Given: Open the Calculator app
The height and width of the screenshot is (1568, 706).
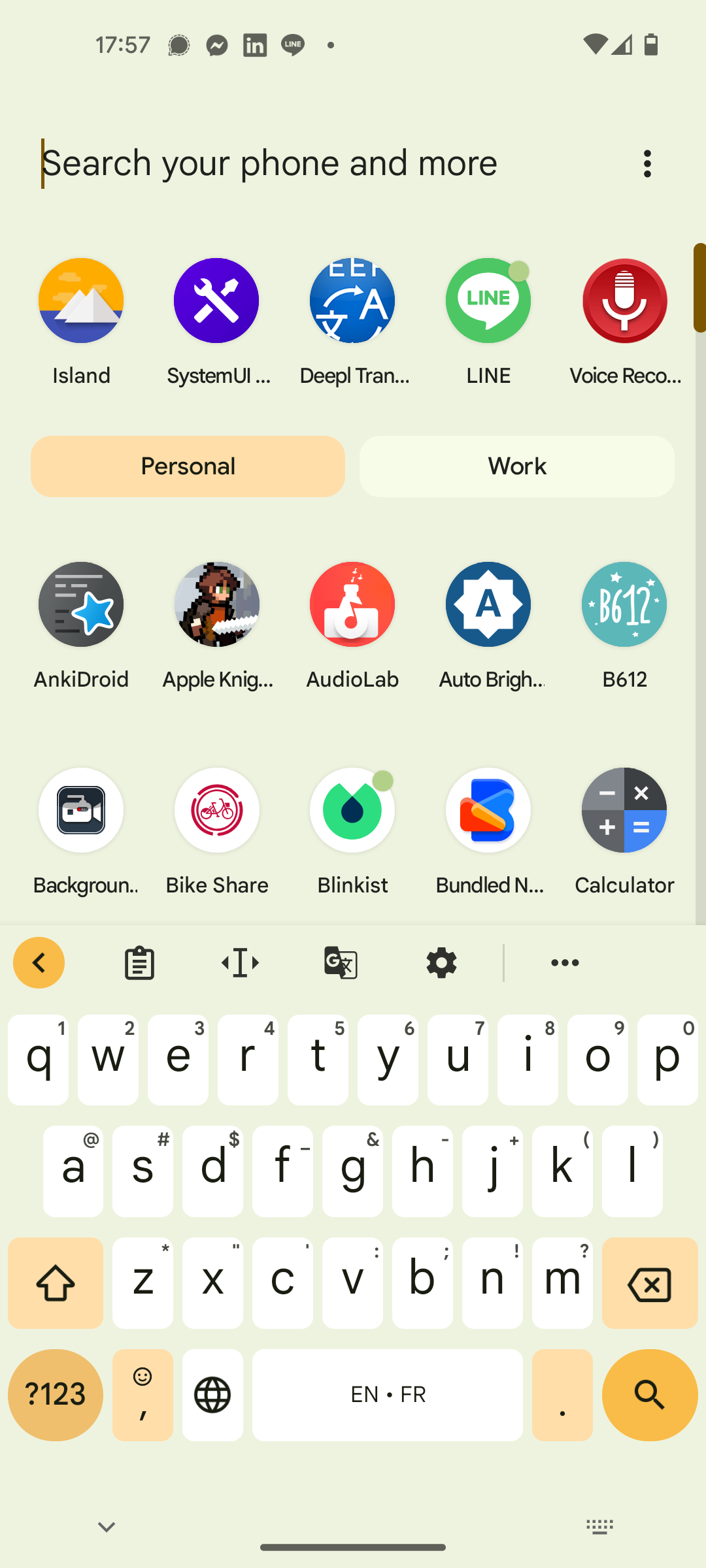Looking at the screenshot, I should 624,811.
